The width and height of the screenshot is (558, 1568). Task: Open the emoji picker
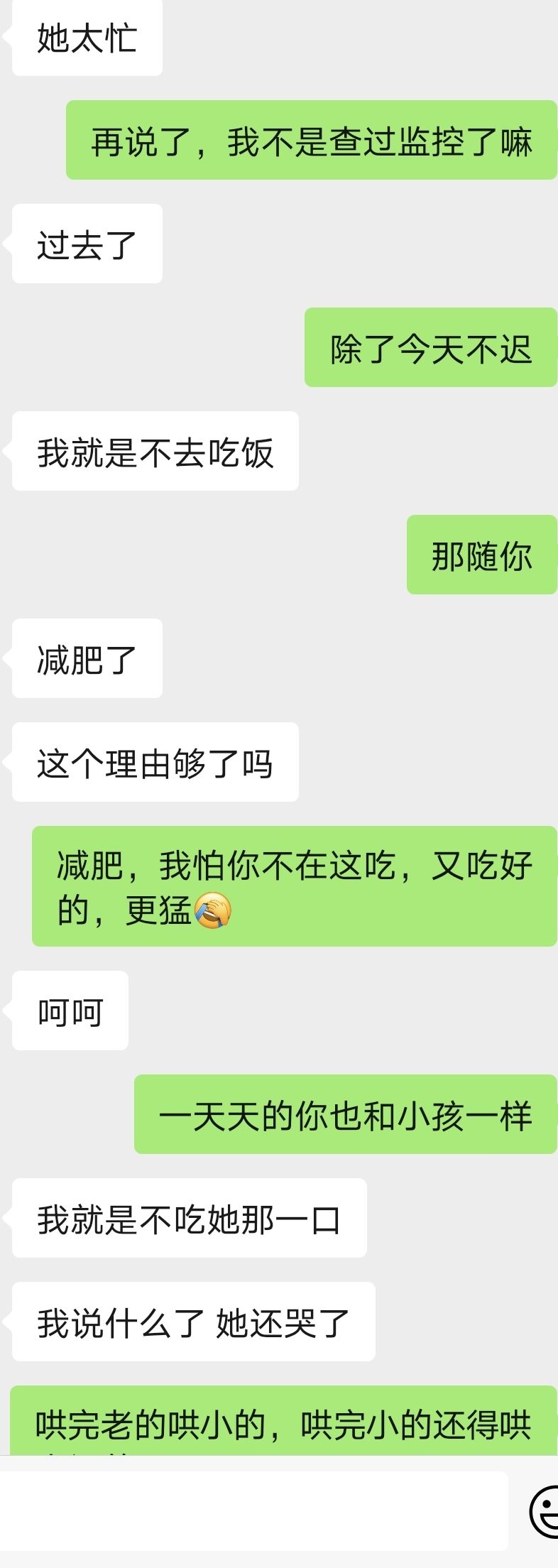(x=545, y=1512)
